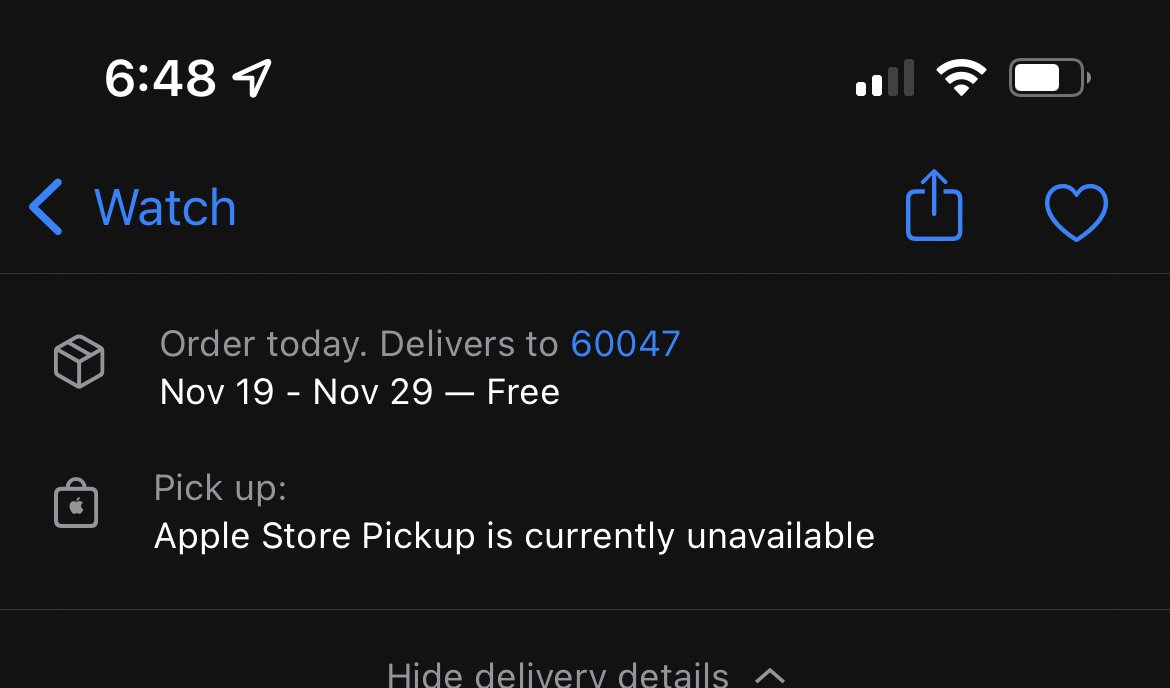
Task: Change delivery zip code 60047
Action: pos(625,344)
